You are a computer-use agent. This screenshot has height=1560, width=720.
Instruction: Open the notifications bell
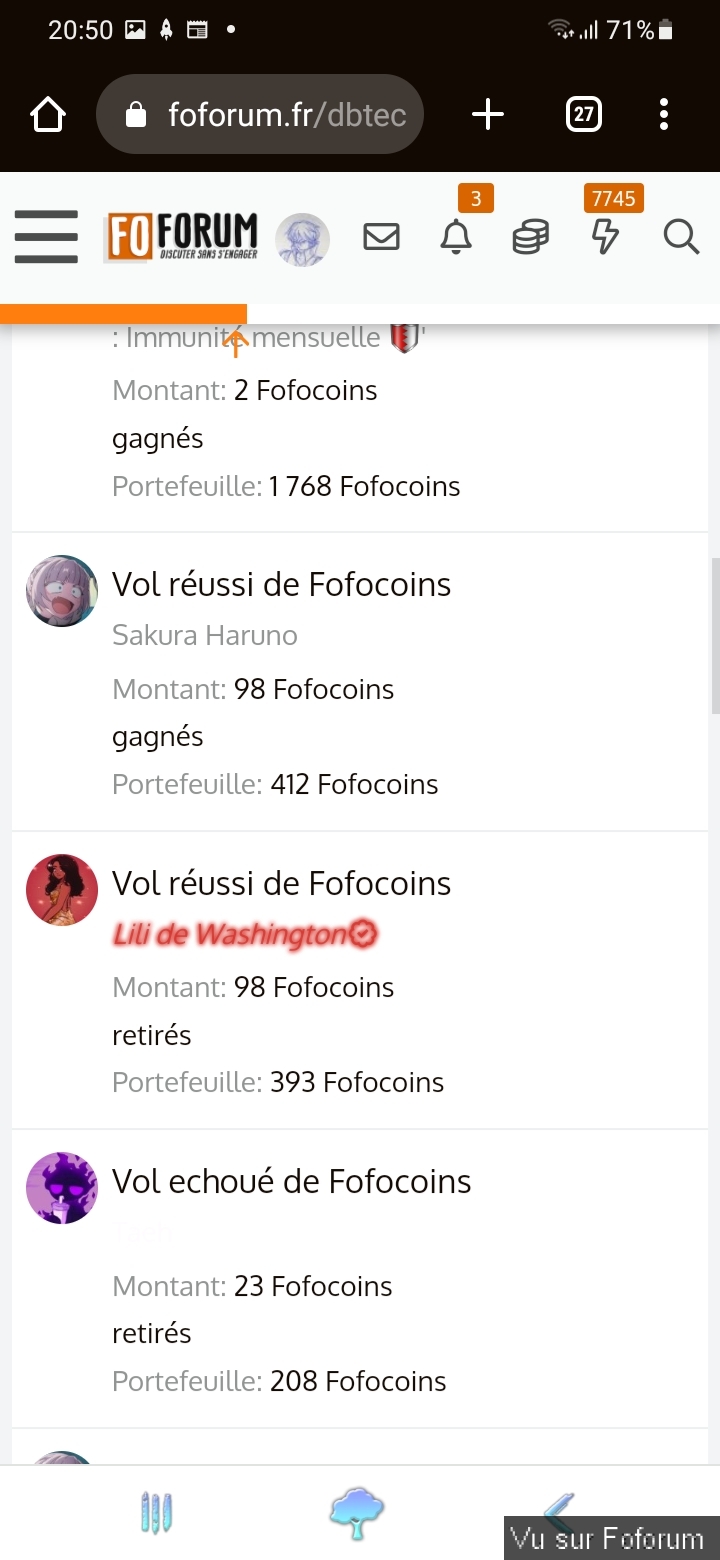(x=456, y=237)
